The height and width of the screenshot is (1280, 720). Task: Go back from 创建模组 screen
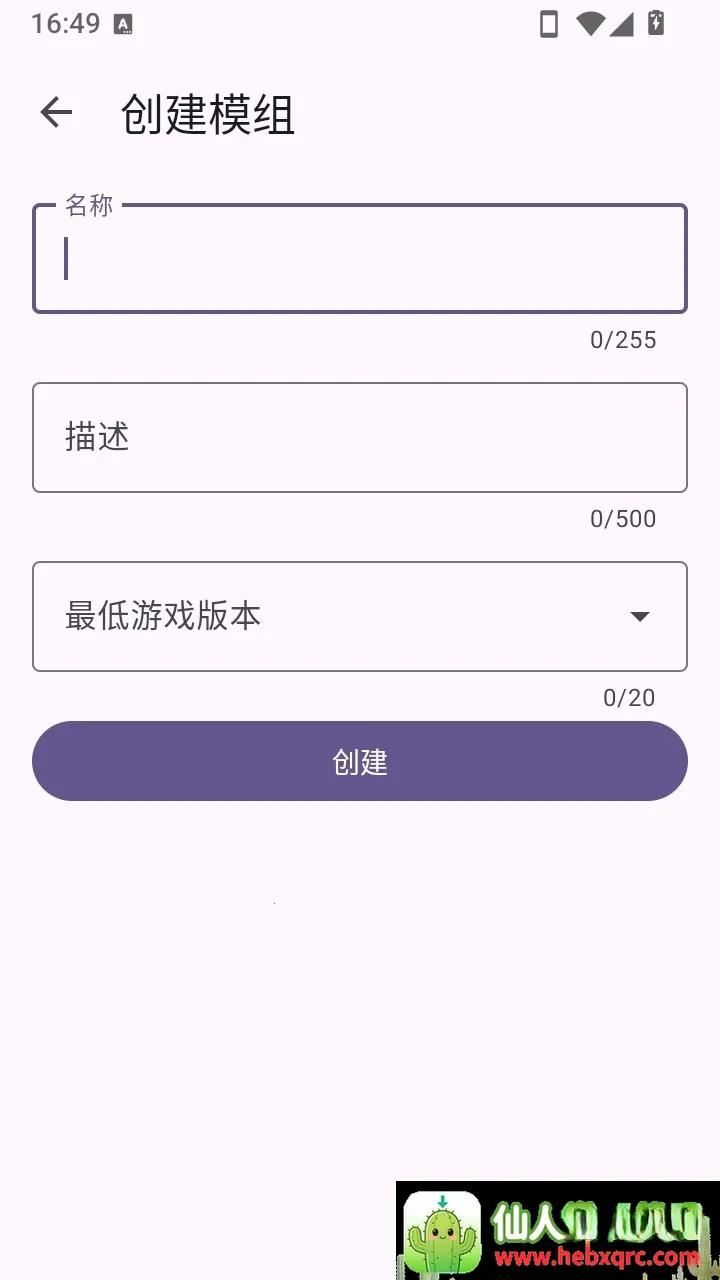click(56, 112)
